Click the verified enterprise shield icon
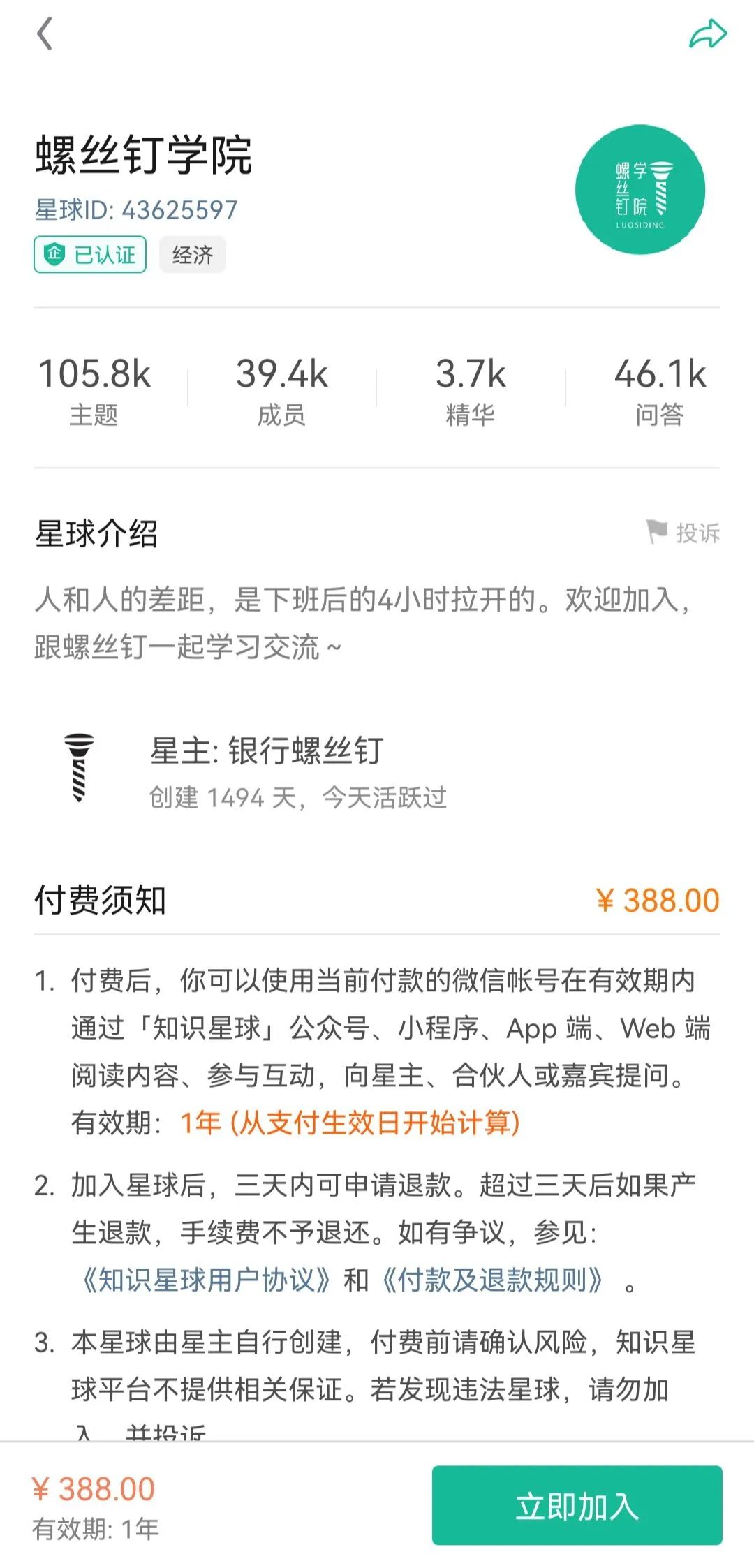 pos(56,254)
